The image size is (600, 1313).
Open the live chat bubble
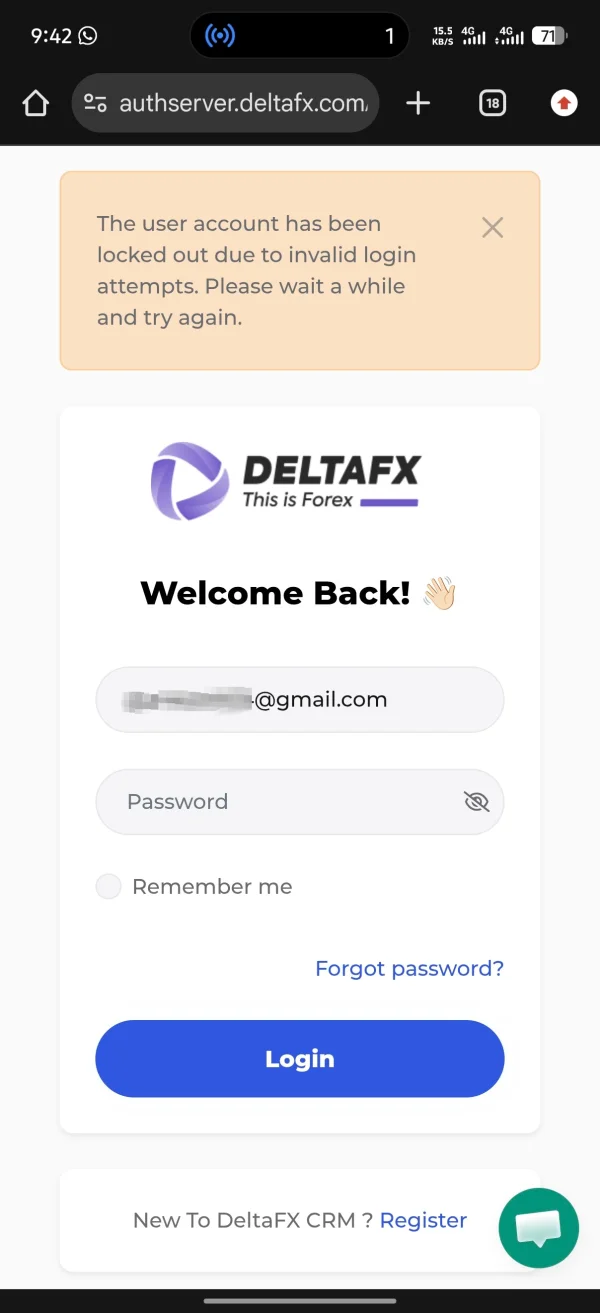pyautogui.click(x=539, y=1228)
